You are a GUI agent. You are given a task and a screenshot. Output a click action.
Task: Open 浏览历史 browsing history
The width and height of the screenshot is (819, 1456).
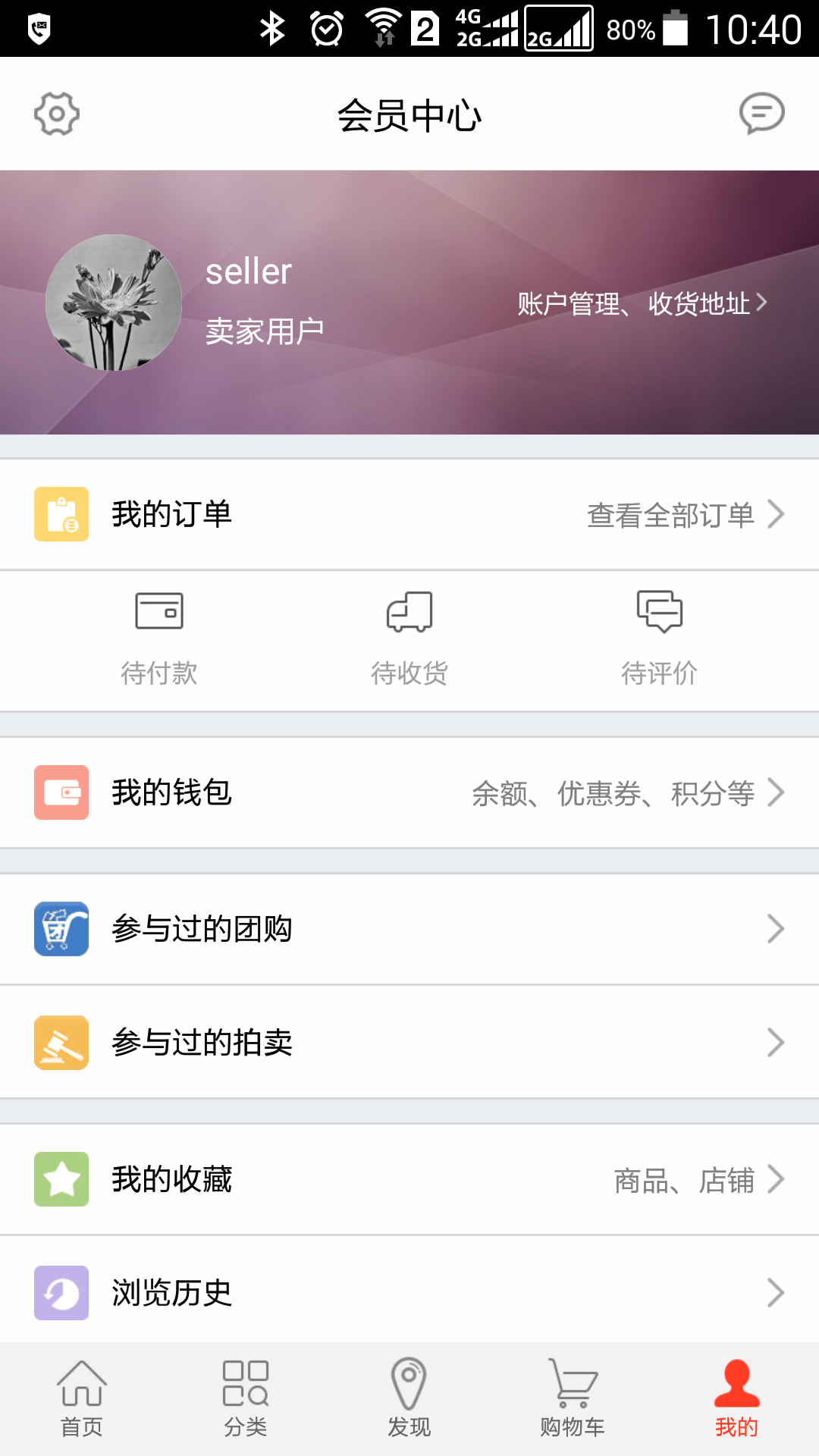[x=409, y=1293]
